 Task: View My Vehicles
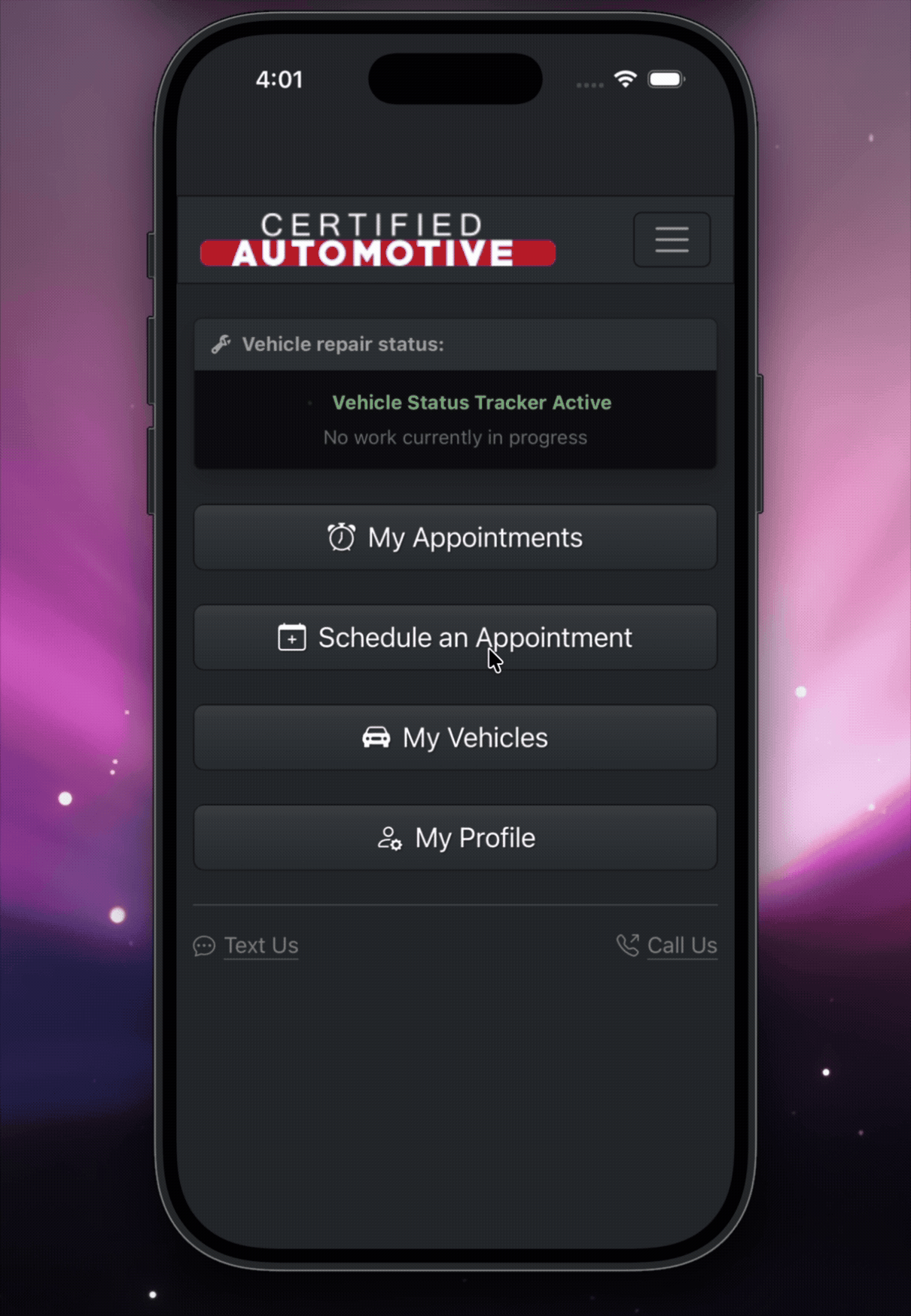[x=455, y=738]
